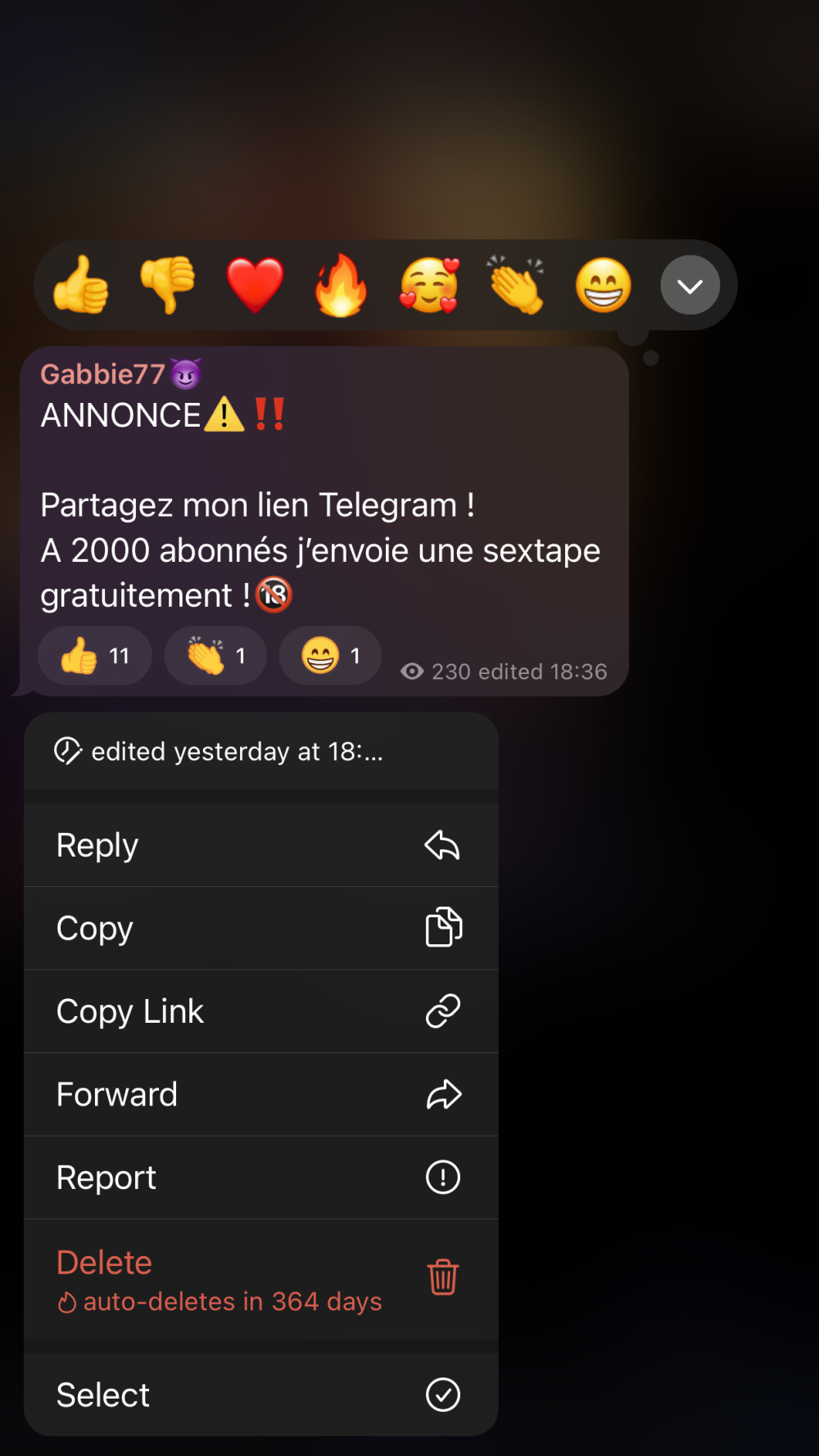819x1456 pixels.
Task: React with the grinning face emoji
Action: pyautogui.click(x=604, y=285)
